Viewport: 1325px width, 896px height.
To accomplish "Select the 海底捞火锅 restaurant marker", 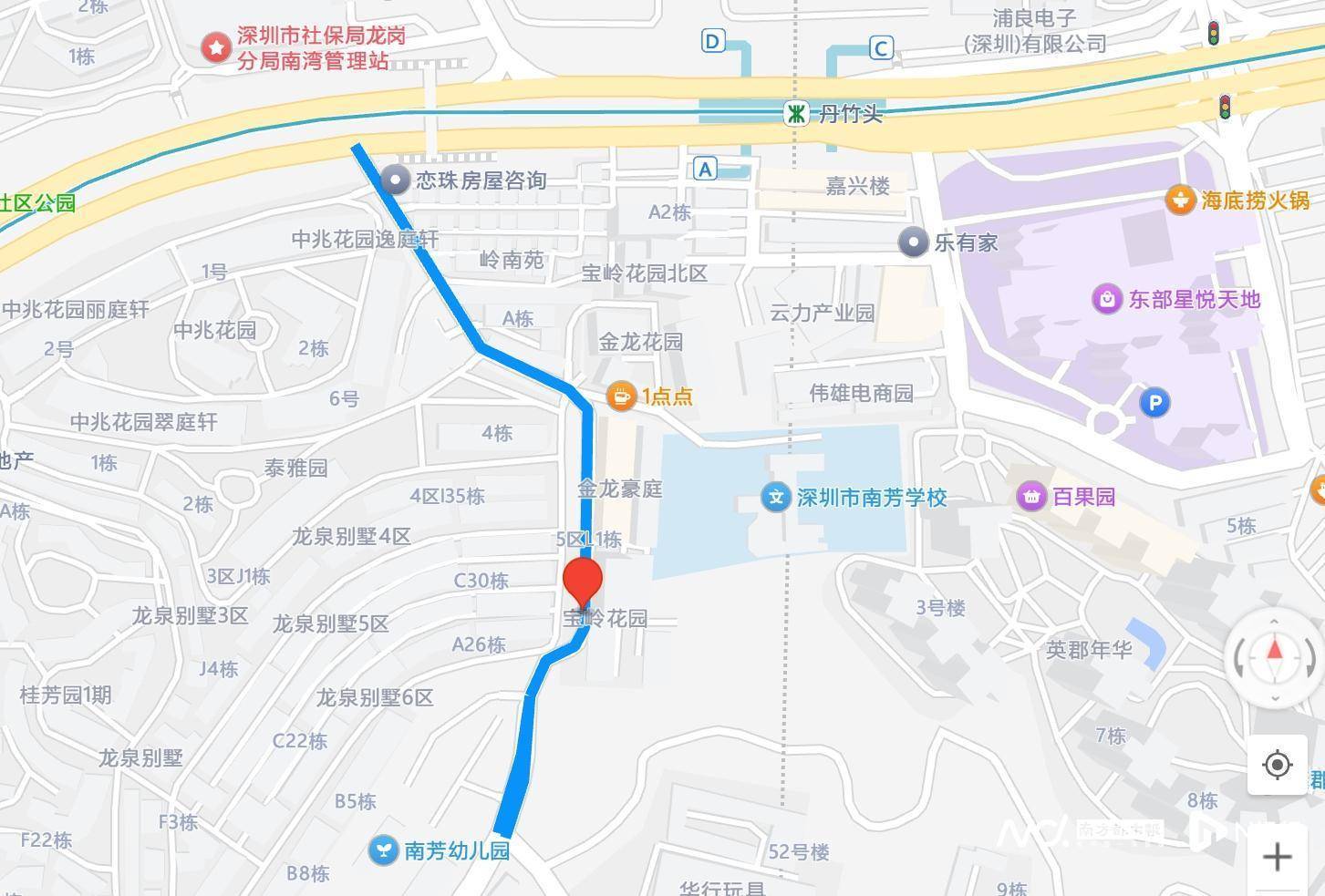I will pos(1180,201).
